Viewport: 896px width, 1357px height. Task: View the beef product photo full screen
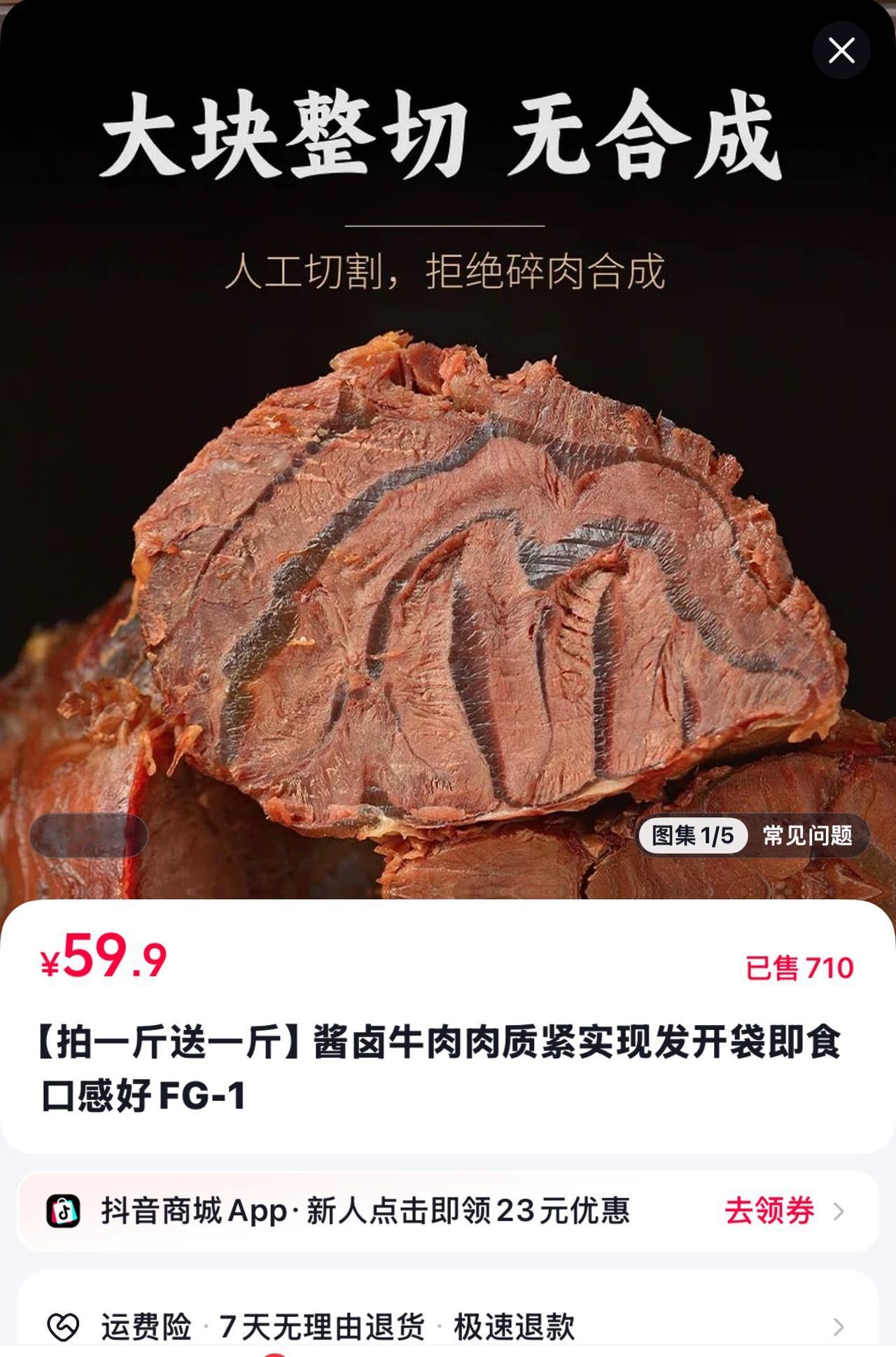(448, 595)
